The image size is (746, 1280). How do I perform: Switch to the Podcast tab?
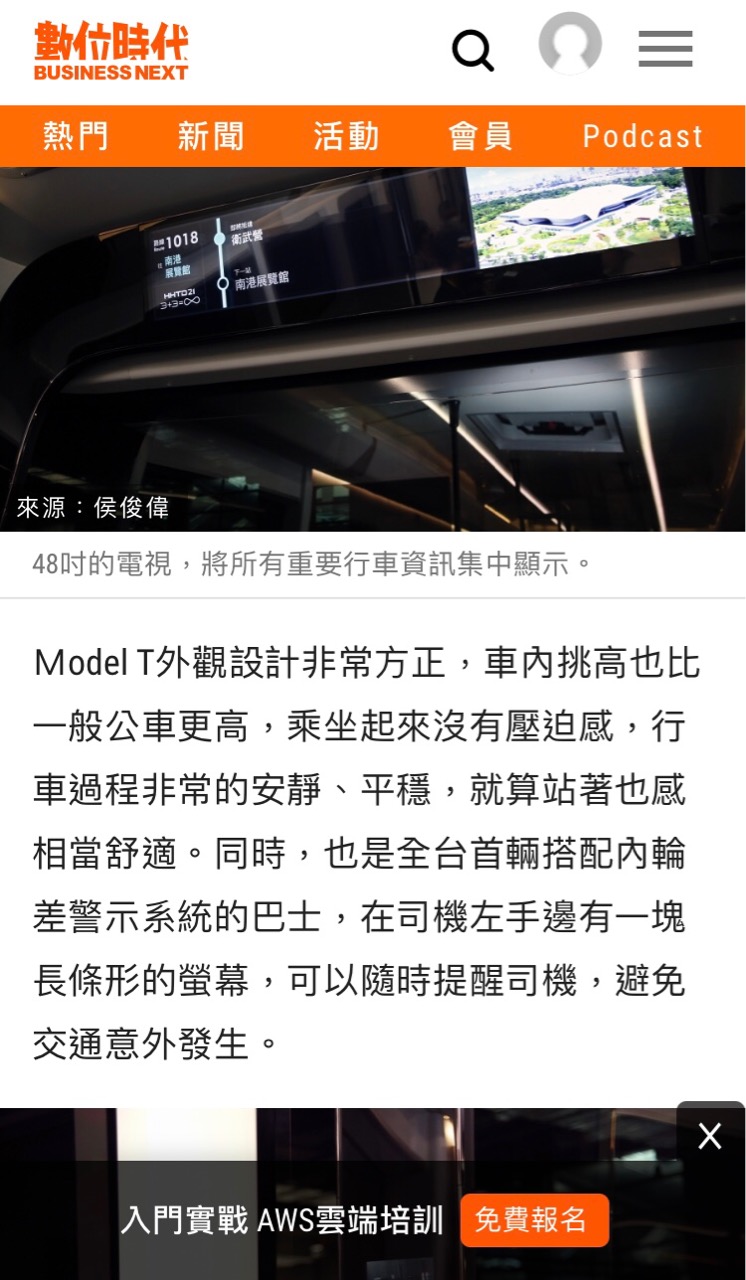click(x=643, y=136)
